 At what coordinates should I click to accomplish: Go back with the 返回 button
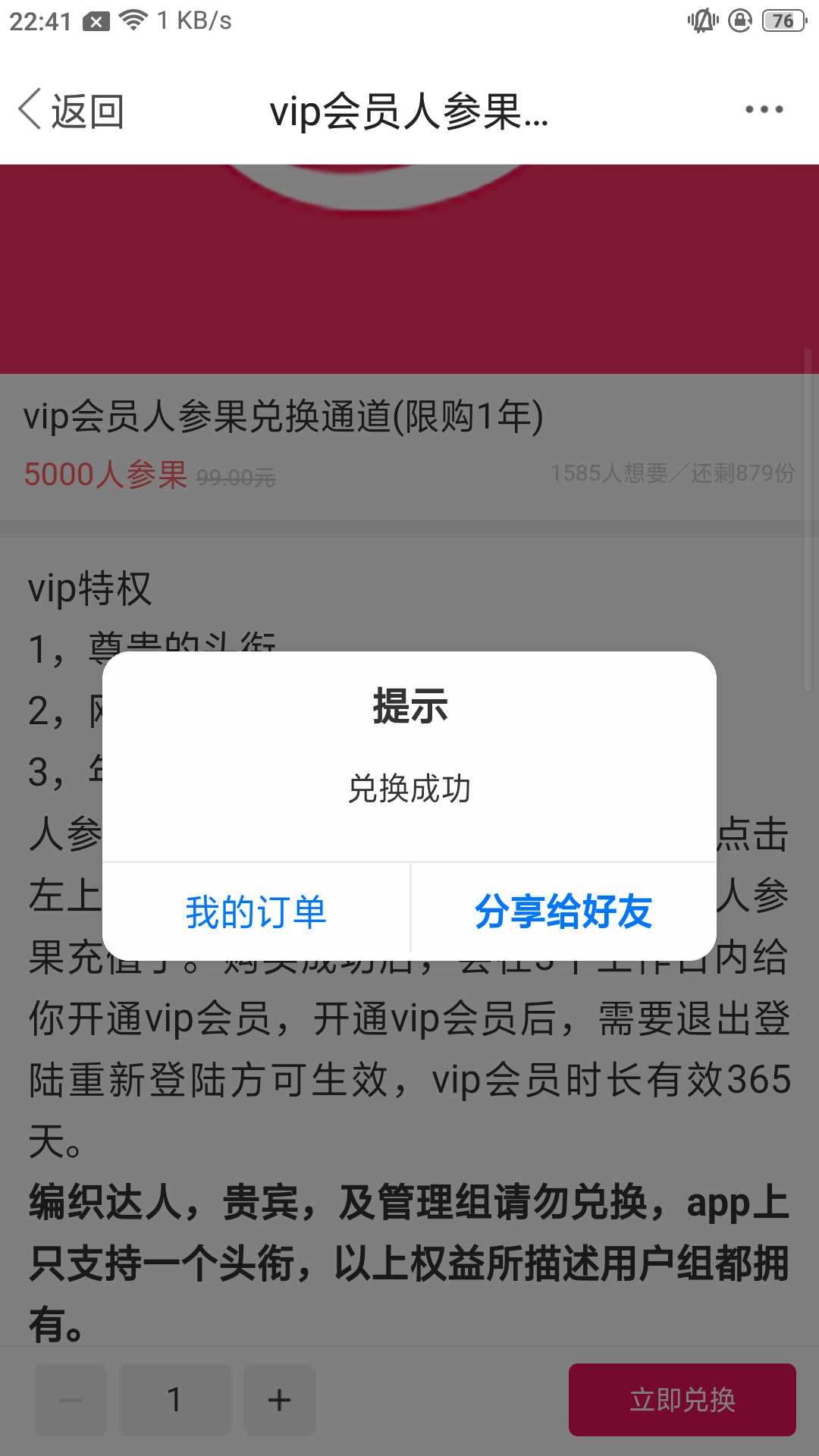72,111
